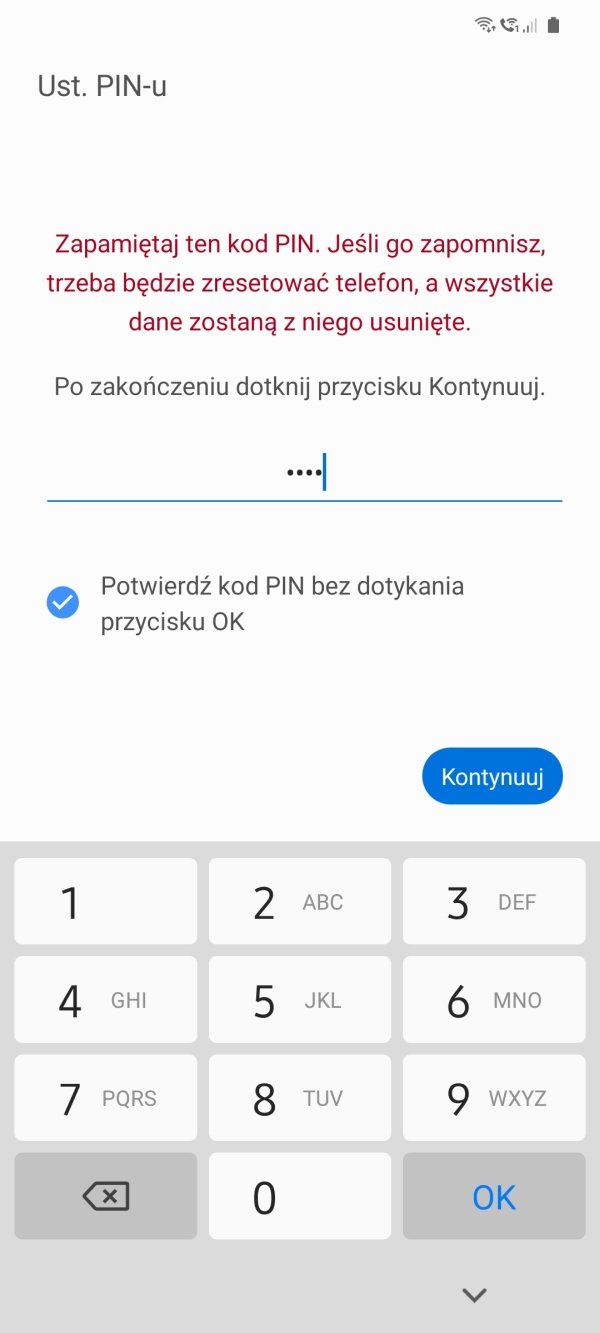600x1333 pixels.
Task: Type digit 2 ABC key
Action: pos(300,902)
